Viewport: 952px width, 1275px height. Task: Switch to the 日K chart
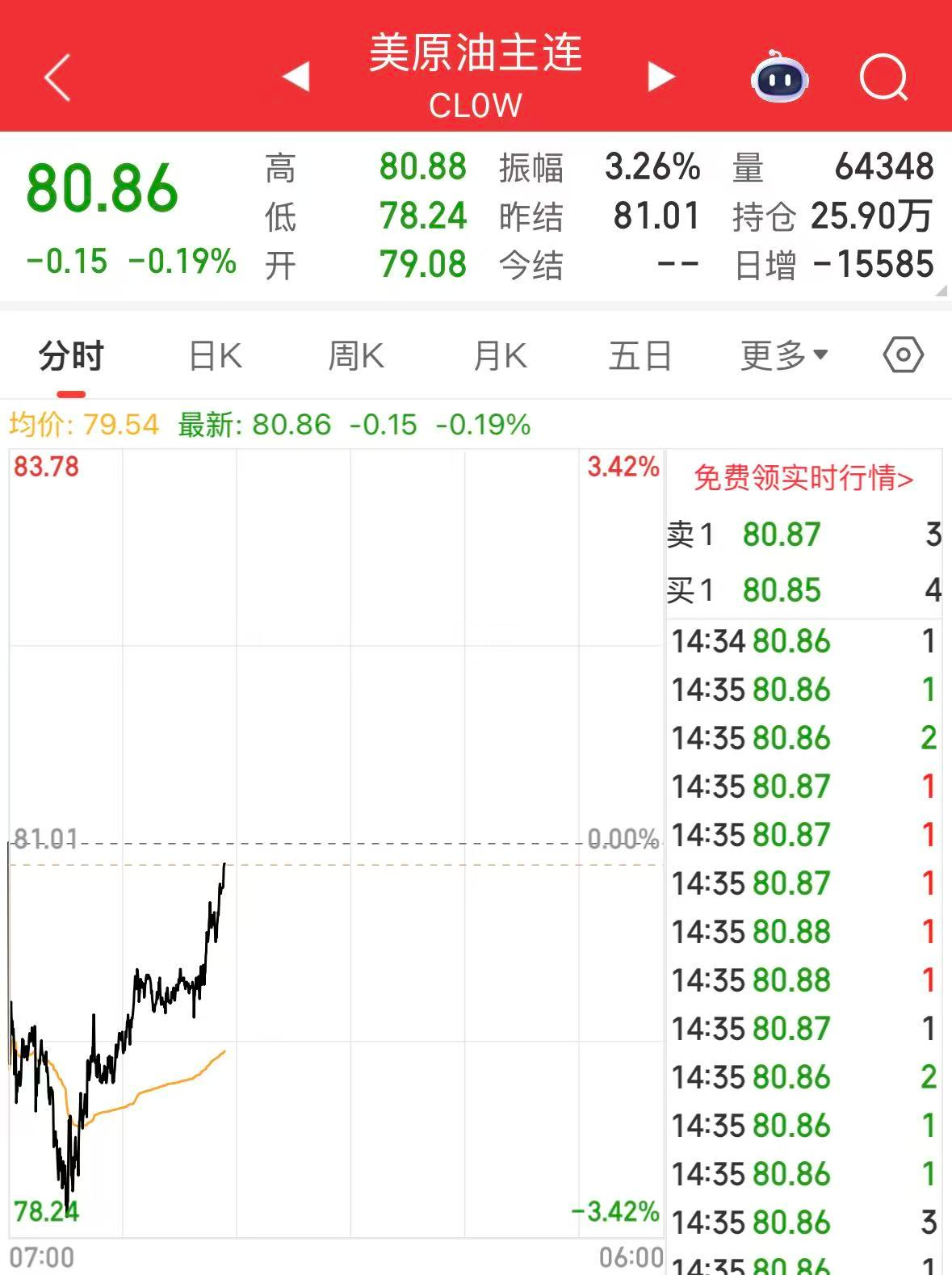tap(215, 356)
